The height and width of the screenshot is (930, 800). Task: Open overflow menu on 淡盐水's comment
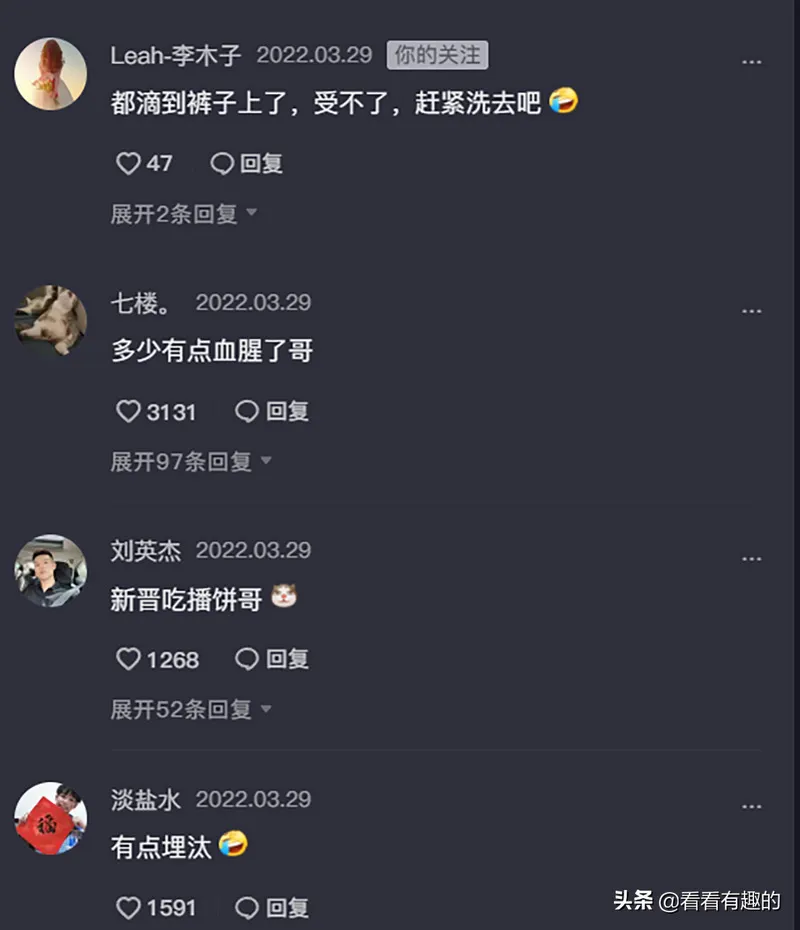click(x=751, y=807)
